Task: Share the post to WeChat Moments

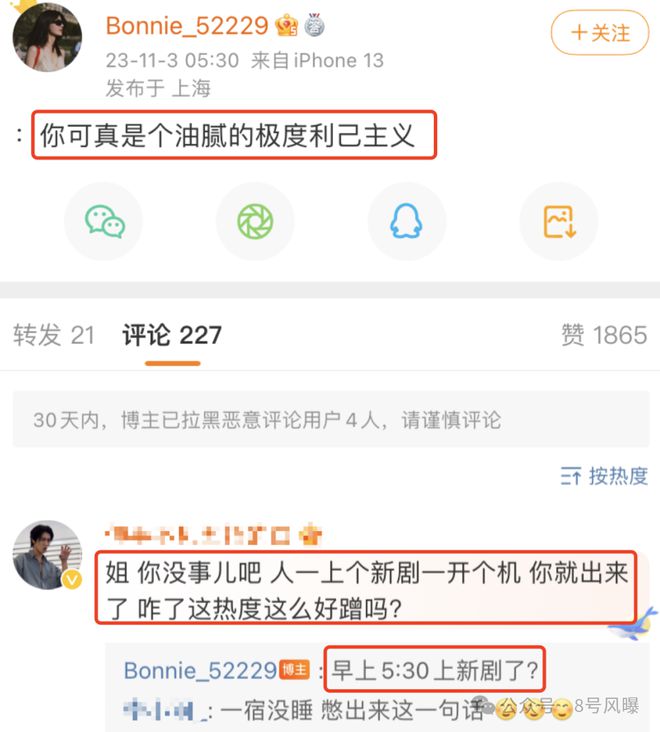Action: pyautogui.click(x=255, y=222)
